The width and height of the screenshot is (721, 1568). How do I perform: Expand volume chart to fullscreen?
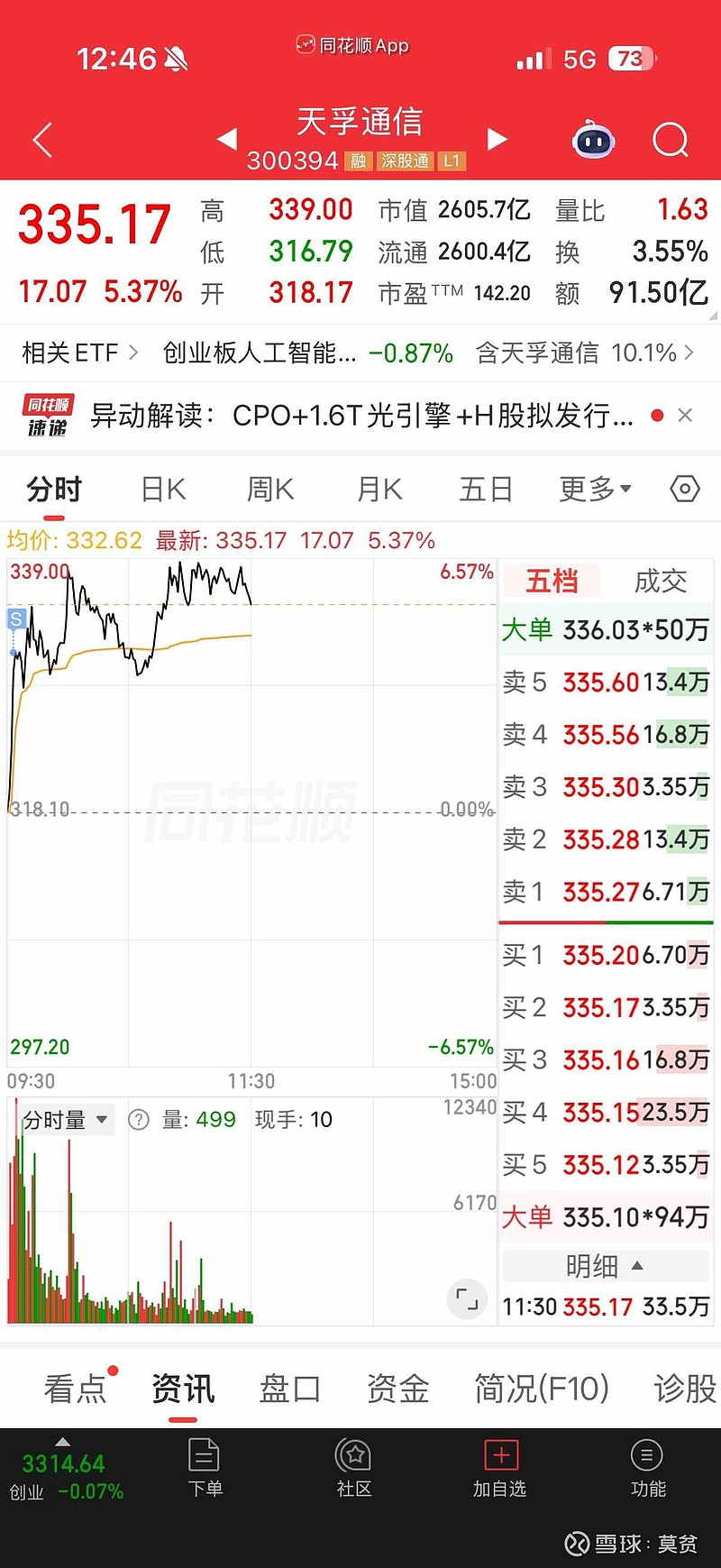click(x=467, y=1299)
